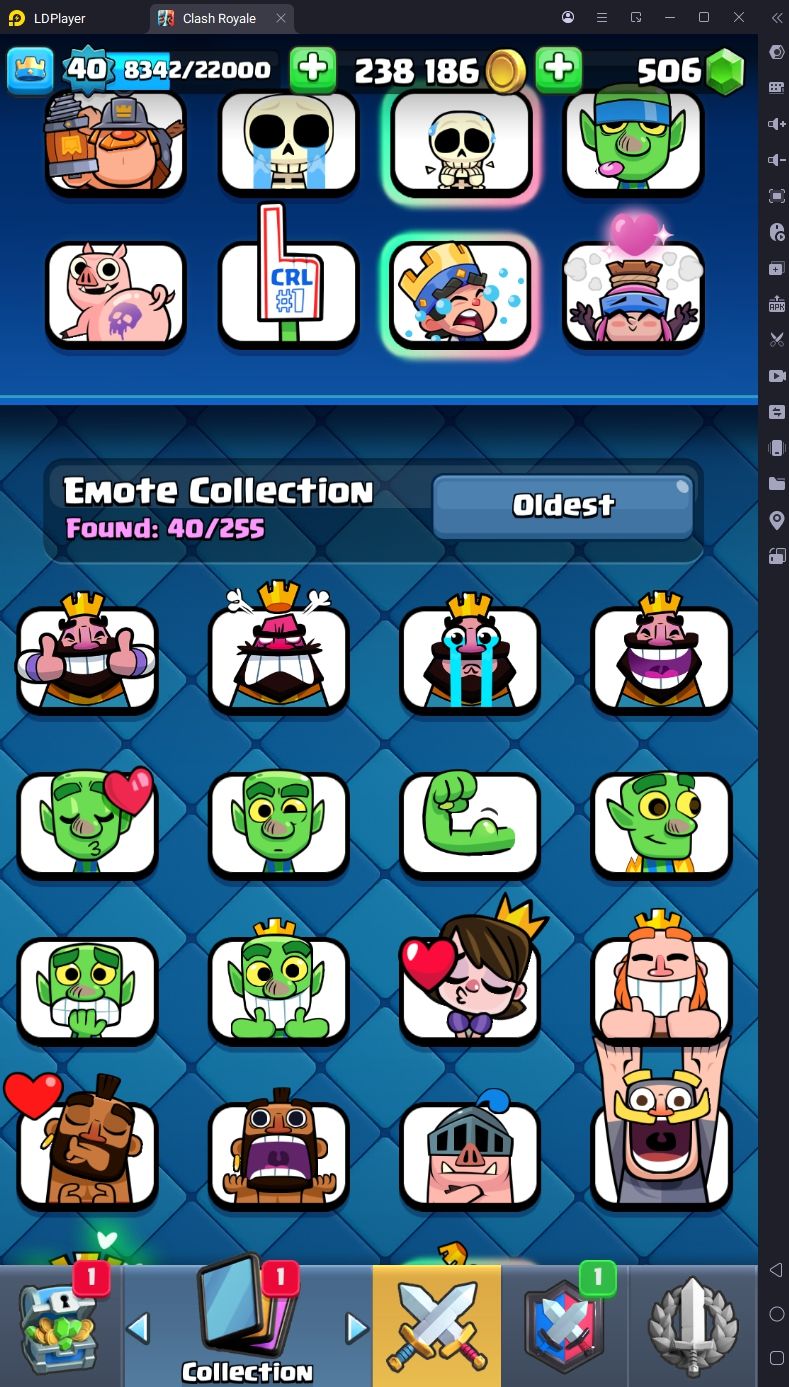Select the pig with skull tattoo emote

pos(115,292)
